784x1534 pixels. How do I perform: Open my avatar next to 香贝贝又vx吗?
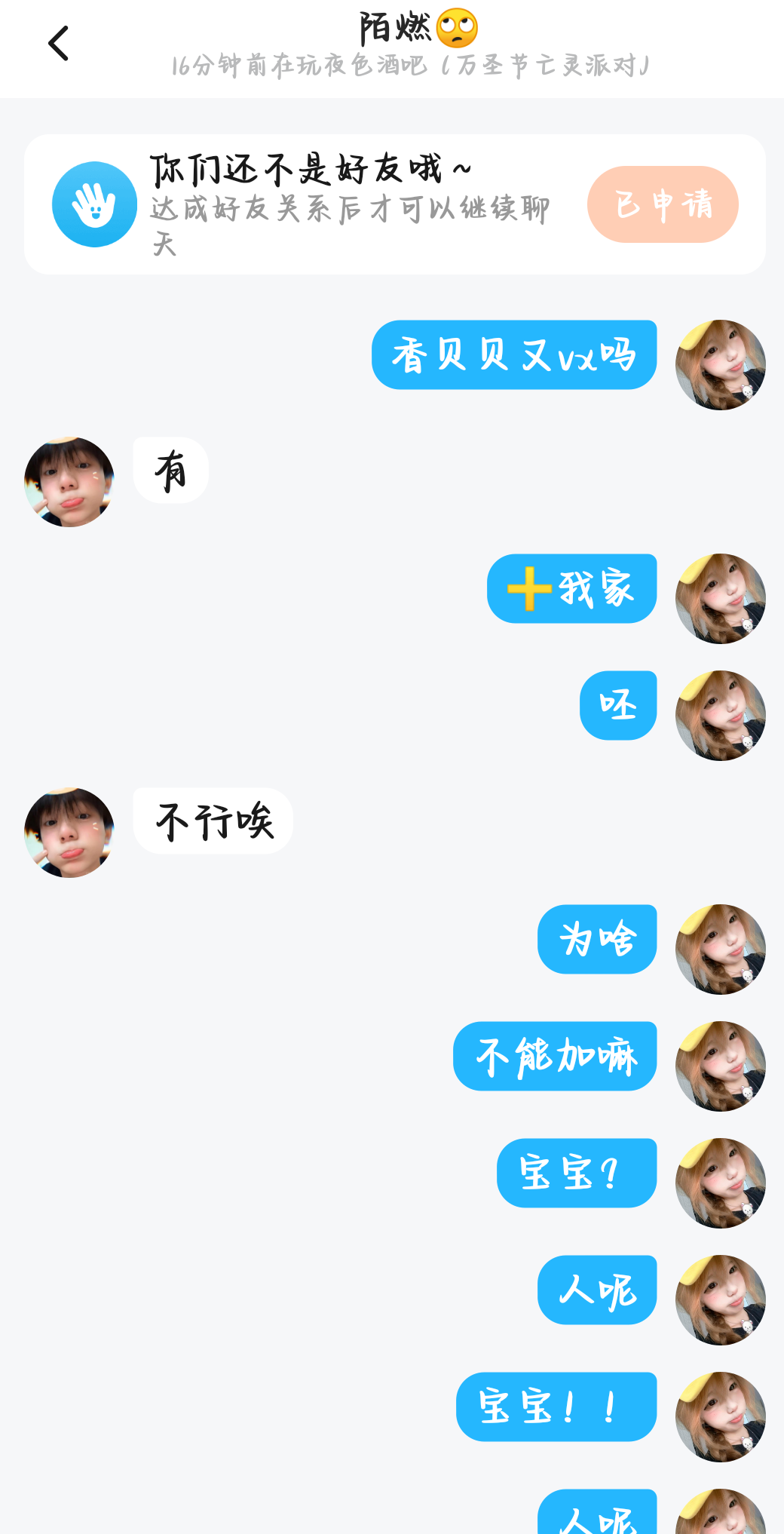(720, 365)
